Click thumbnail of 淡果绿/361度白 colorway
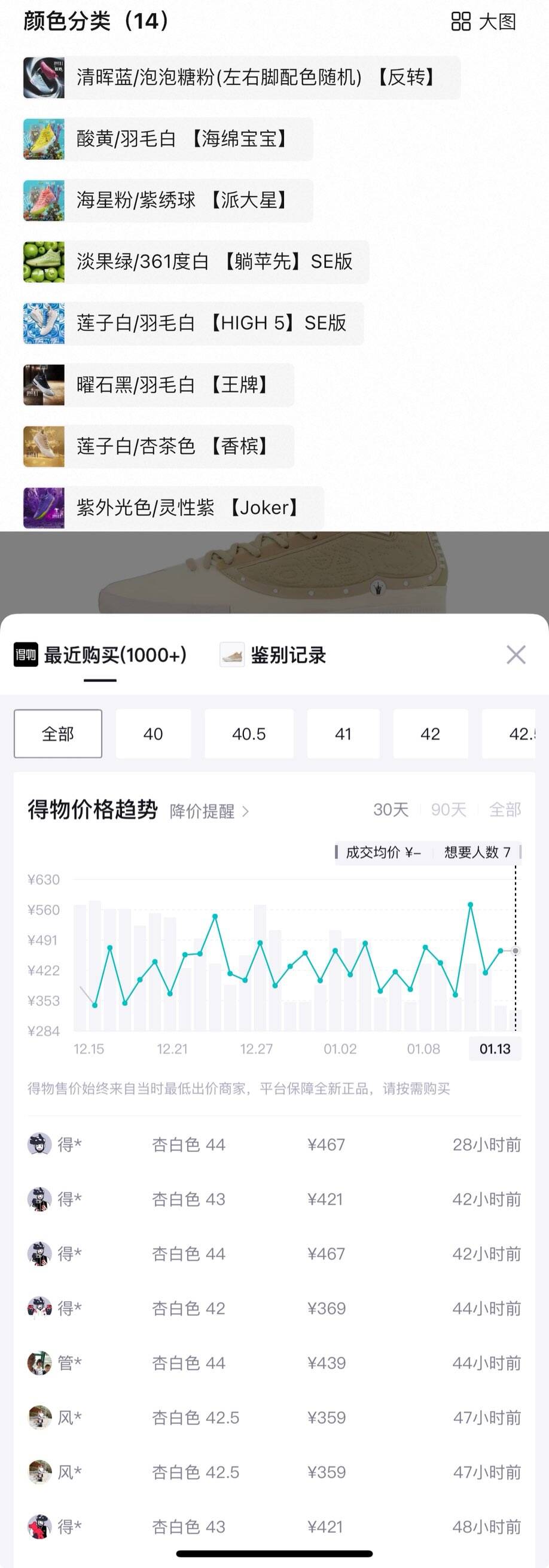Image resolution: width=549 pixels, height=1568 pixels. 43,262
